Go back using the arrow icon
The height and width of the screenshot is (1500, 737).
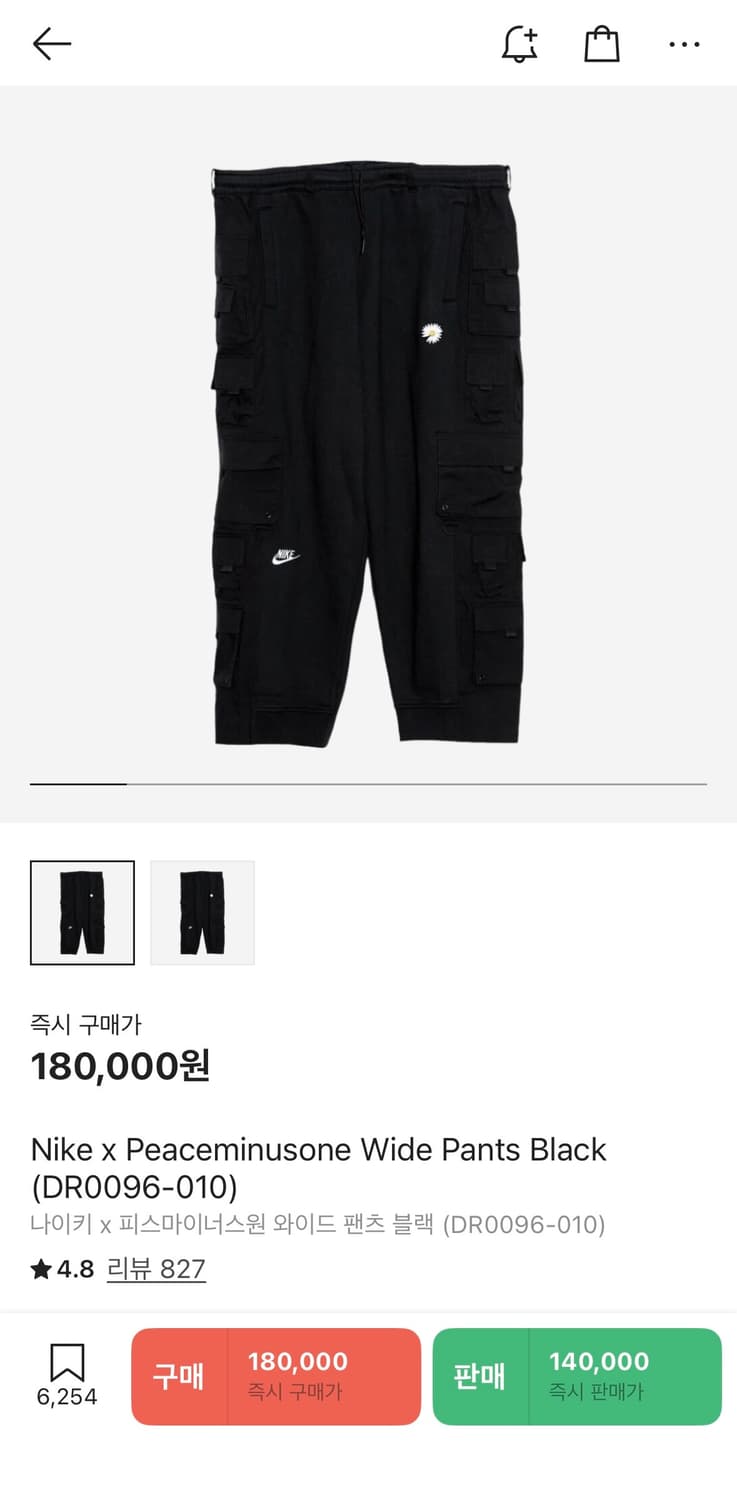point(52,44)
